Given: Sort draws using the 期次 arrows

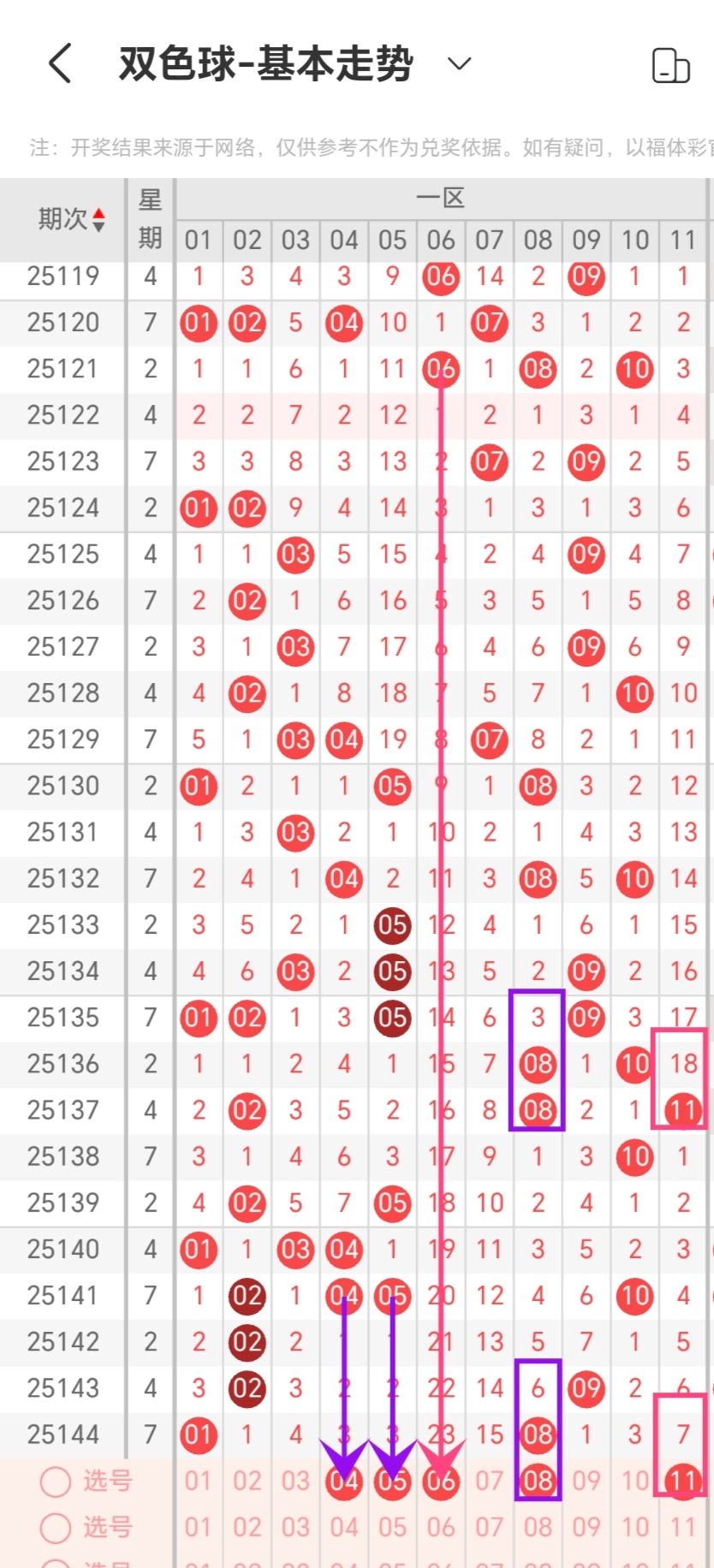Looking at the screenshot, I should (x=99, y=220).
